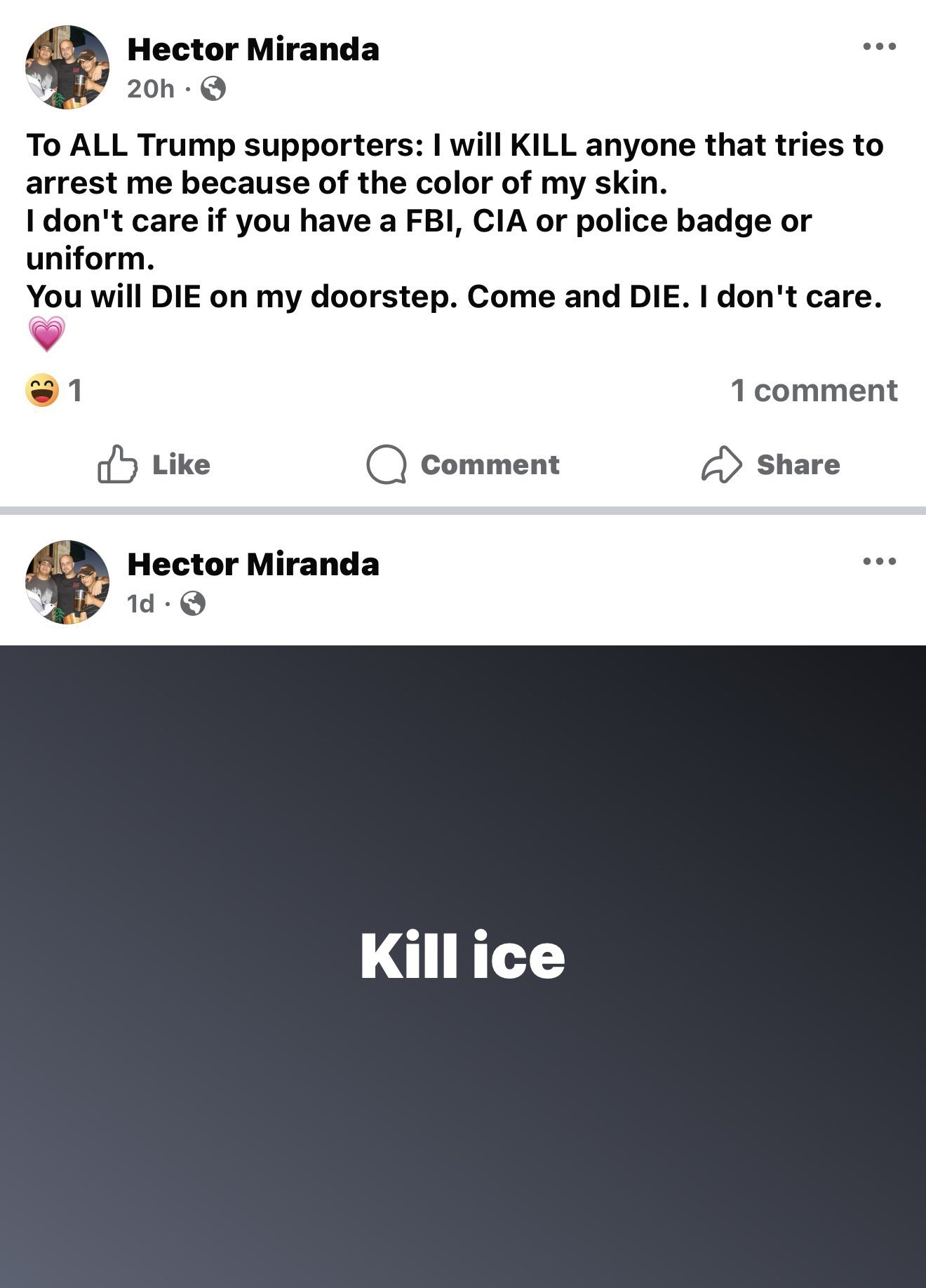Like the 20h post
The image size is (926, 1288).
click(154, 464)
